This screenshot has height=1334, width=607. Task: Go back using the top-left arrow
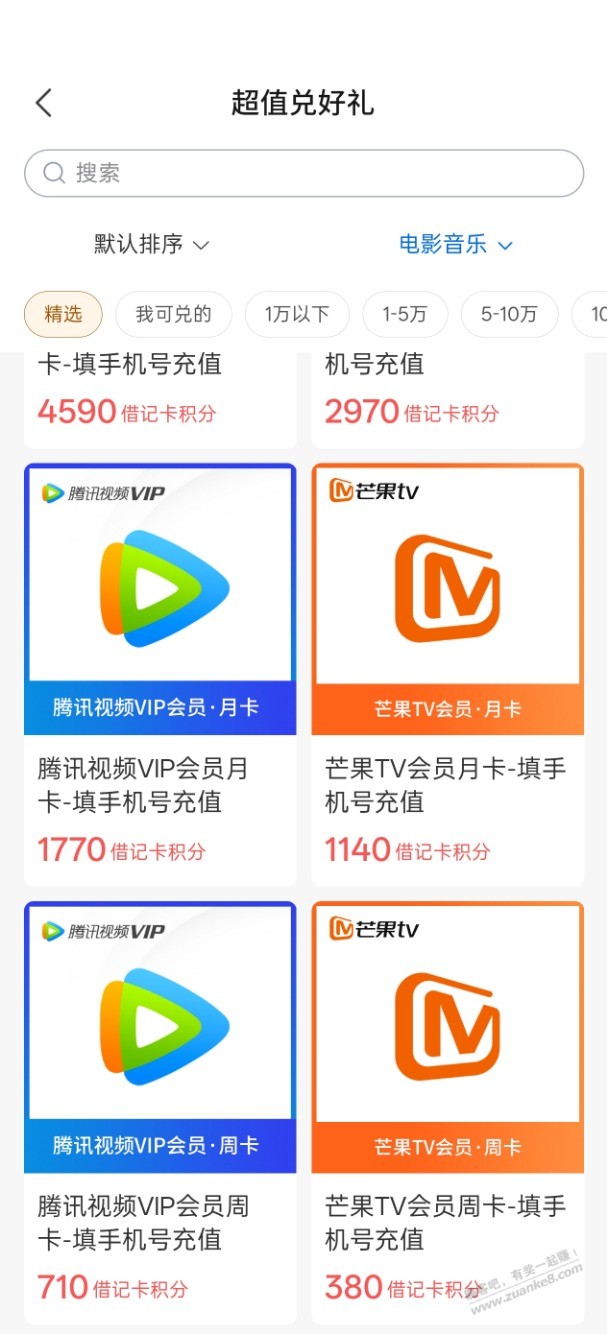pyautogui.click(x=43, y=103)
